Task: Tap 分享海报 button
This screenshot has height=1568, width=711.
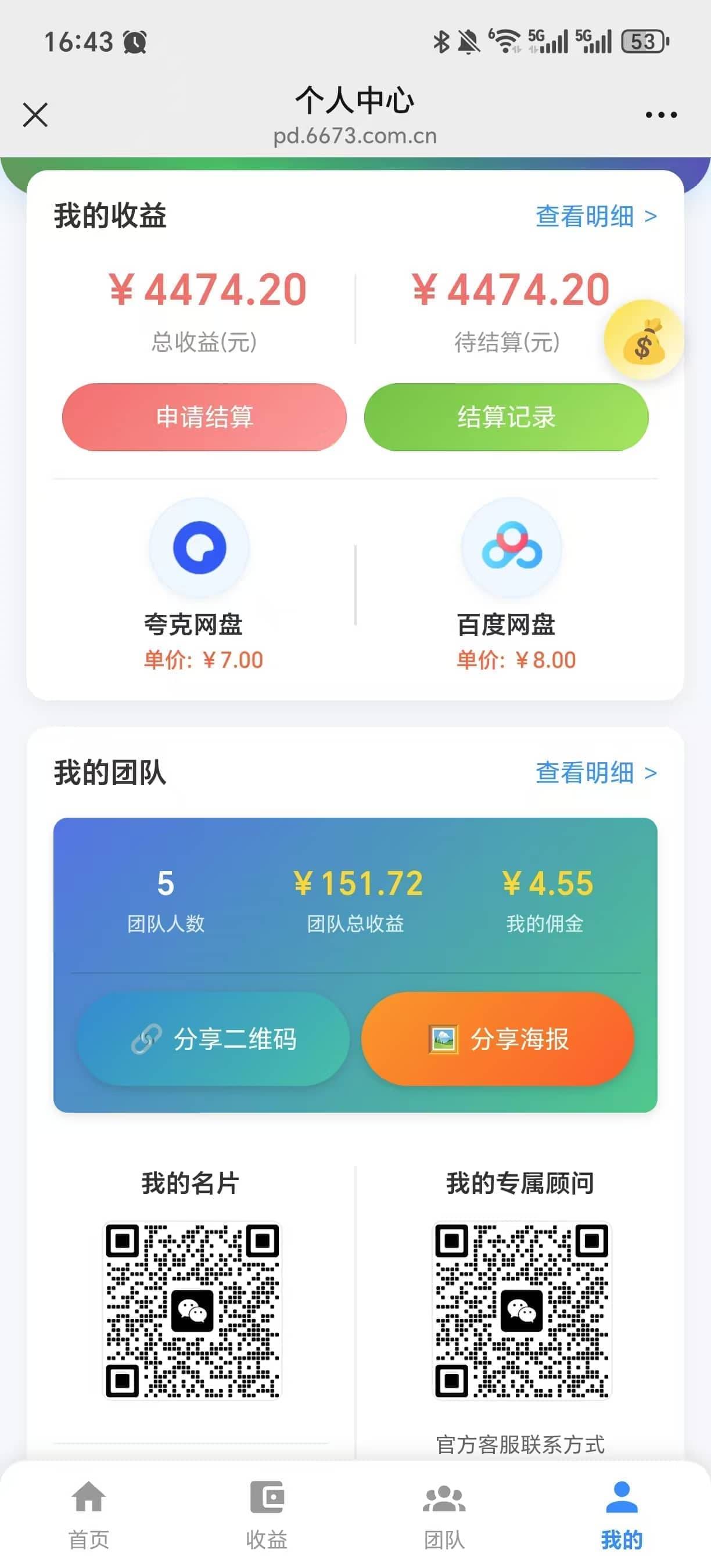Action: coord(497,1038)
